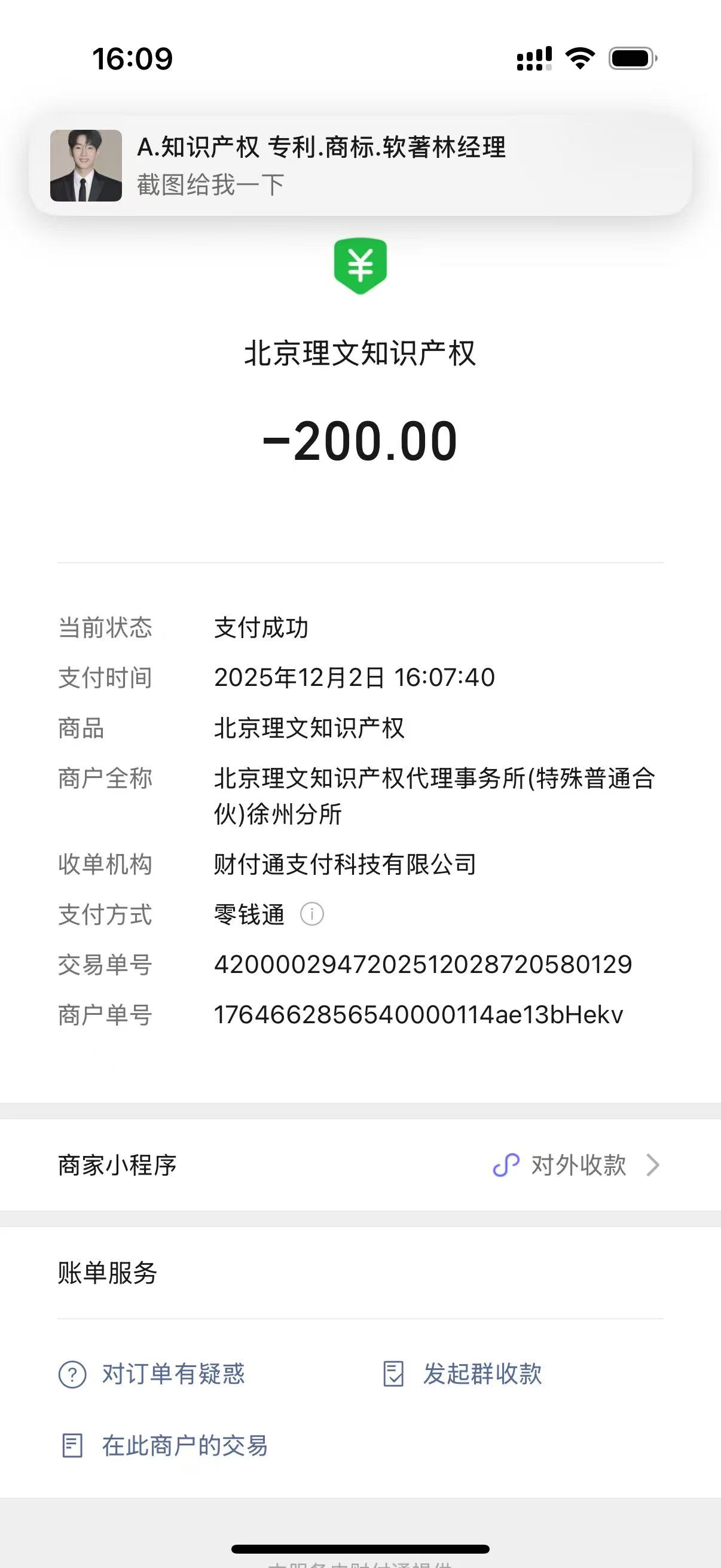View 在此商户的交易 history
This screenshot has width=721, height=1568.
pyautogui.click(x=164, y=1445)
